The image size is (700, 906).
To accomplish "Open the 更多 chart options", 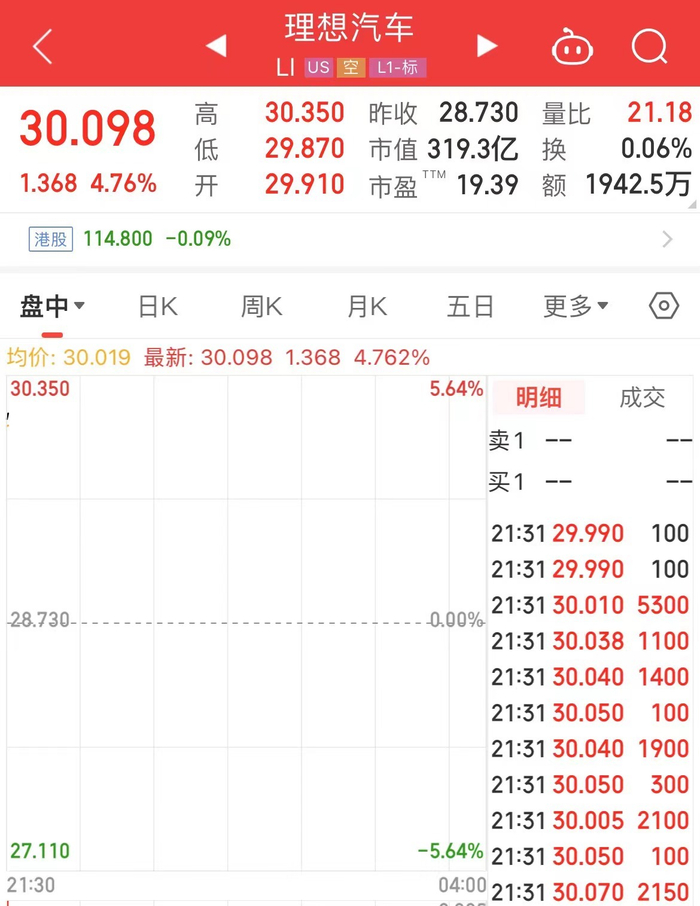I will pyautogui.click(x=576, y=306).
